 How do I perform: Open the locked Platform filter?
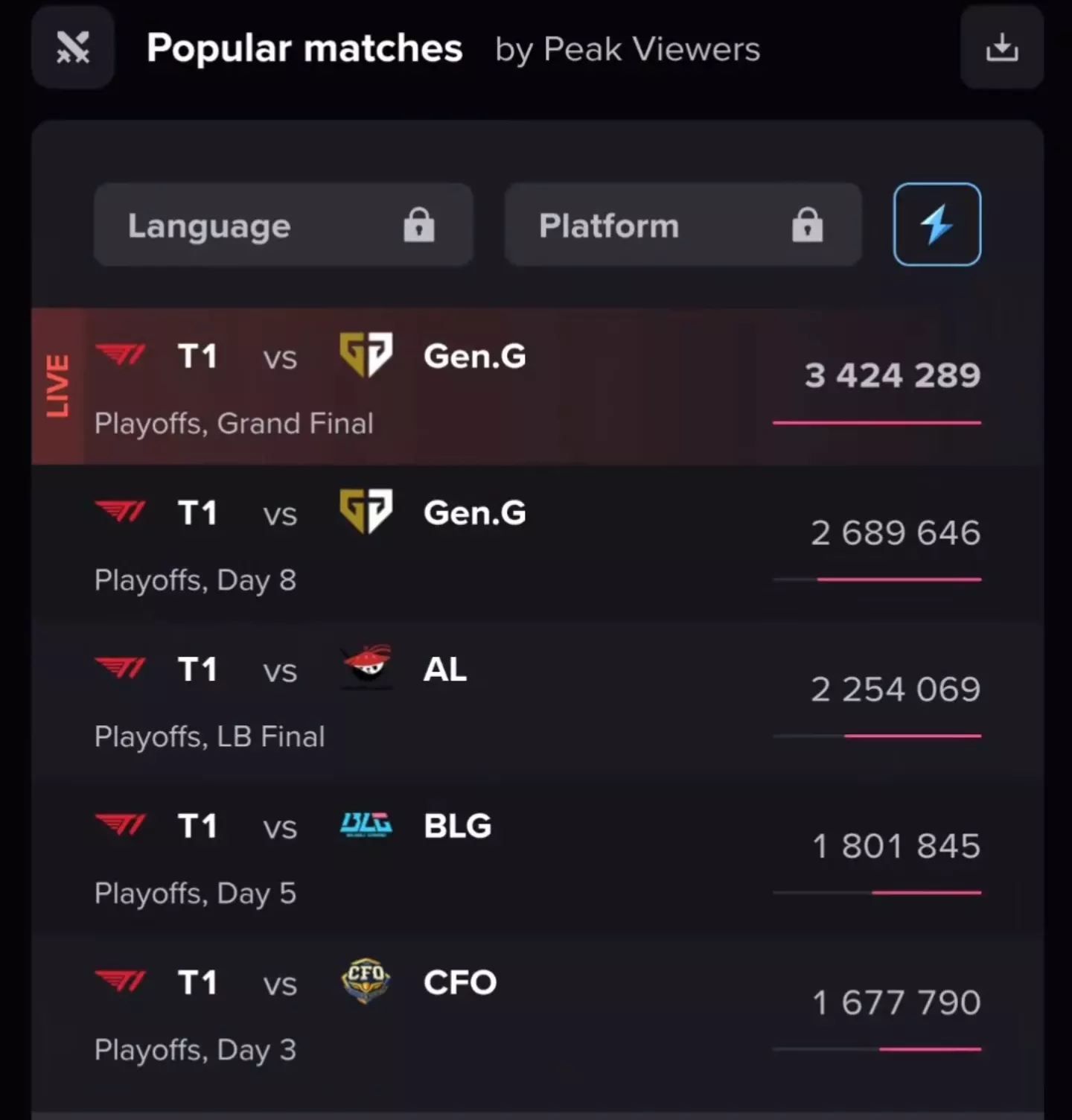tap(683, 225)
